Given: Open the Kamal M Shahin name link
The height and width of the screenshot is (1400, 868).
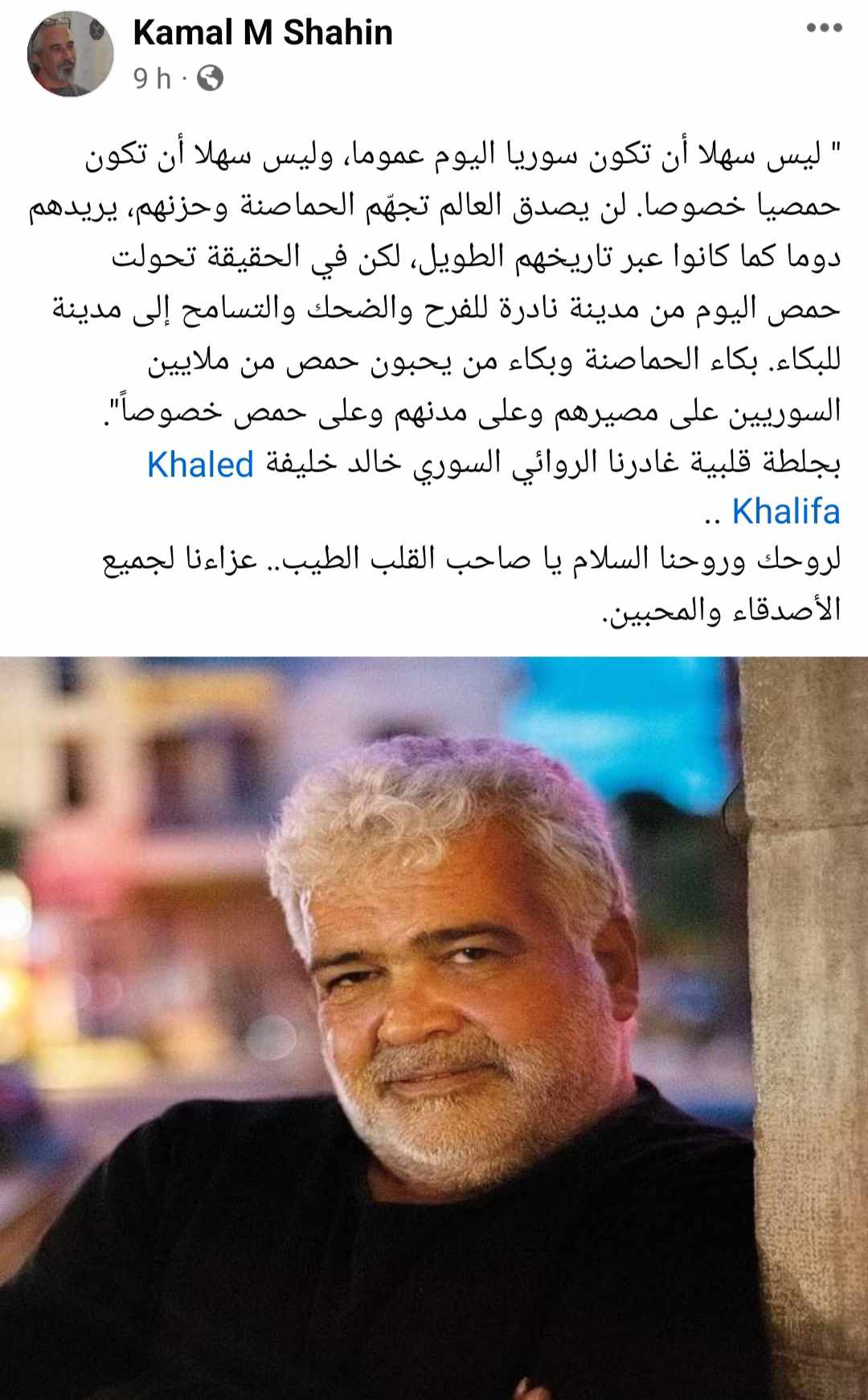Looking at the screenshot, I should point(263,33).
